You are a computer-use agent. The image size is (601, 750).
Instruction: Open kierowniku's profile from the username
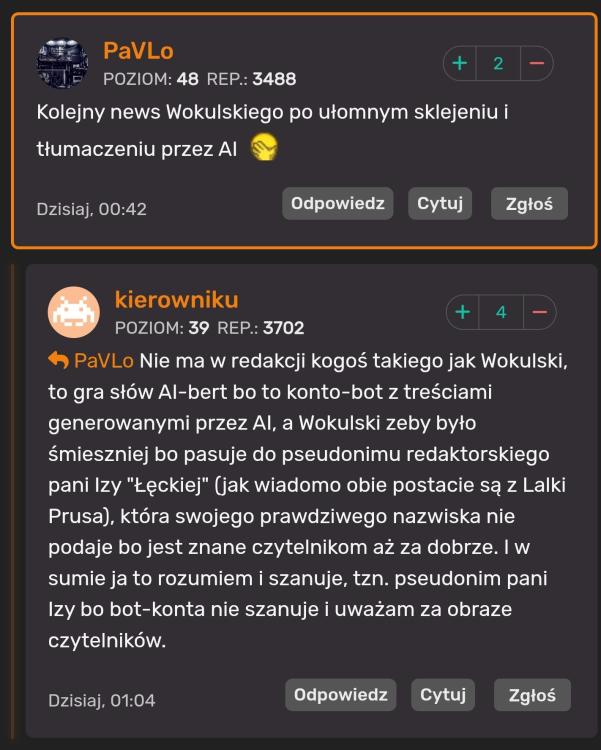click(177, 299)
